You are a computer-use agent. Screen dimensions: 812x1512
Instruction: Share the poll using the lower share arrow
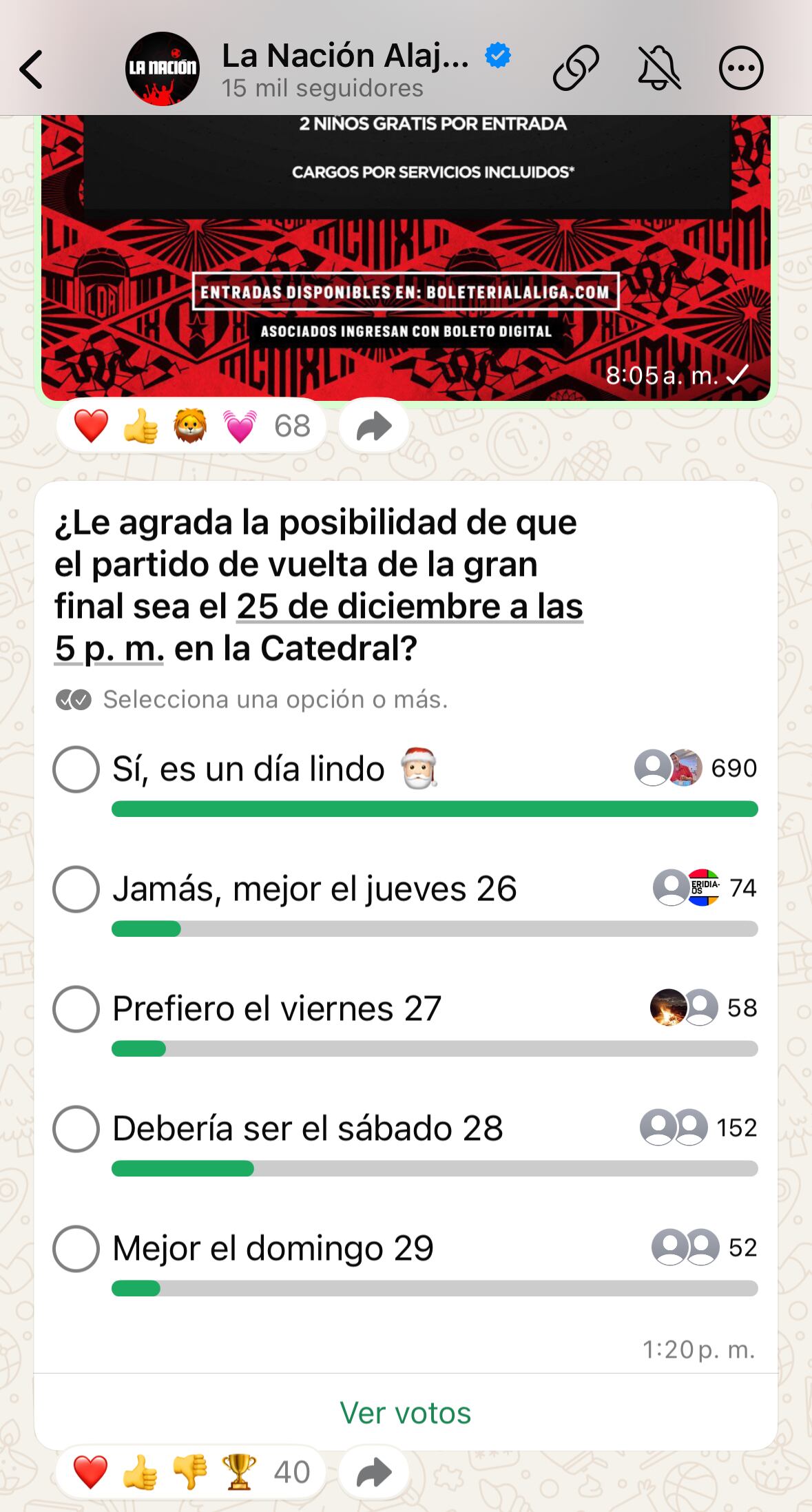click(x=373, y=1471)
